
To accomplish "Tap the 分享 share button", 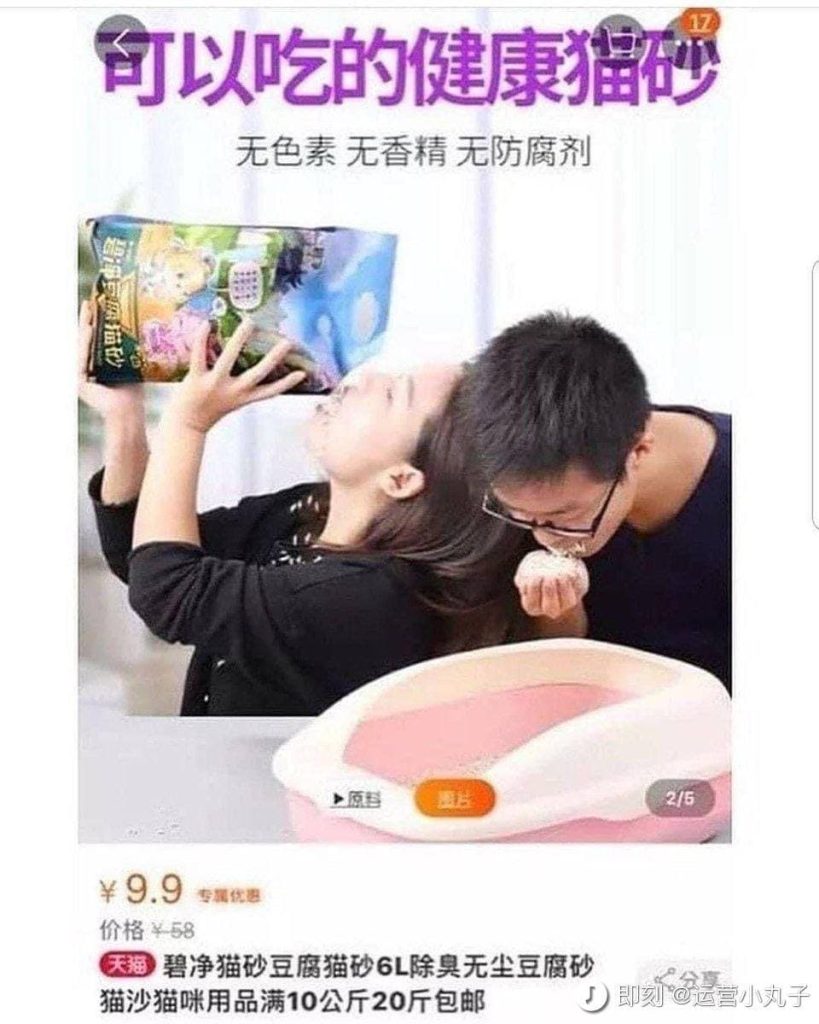I will tap(687, 978).
